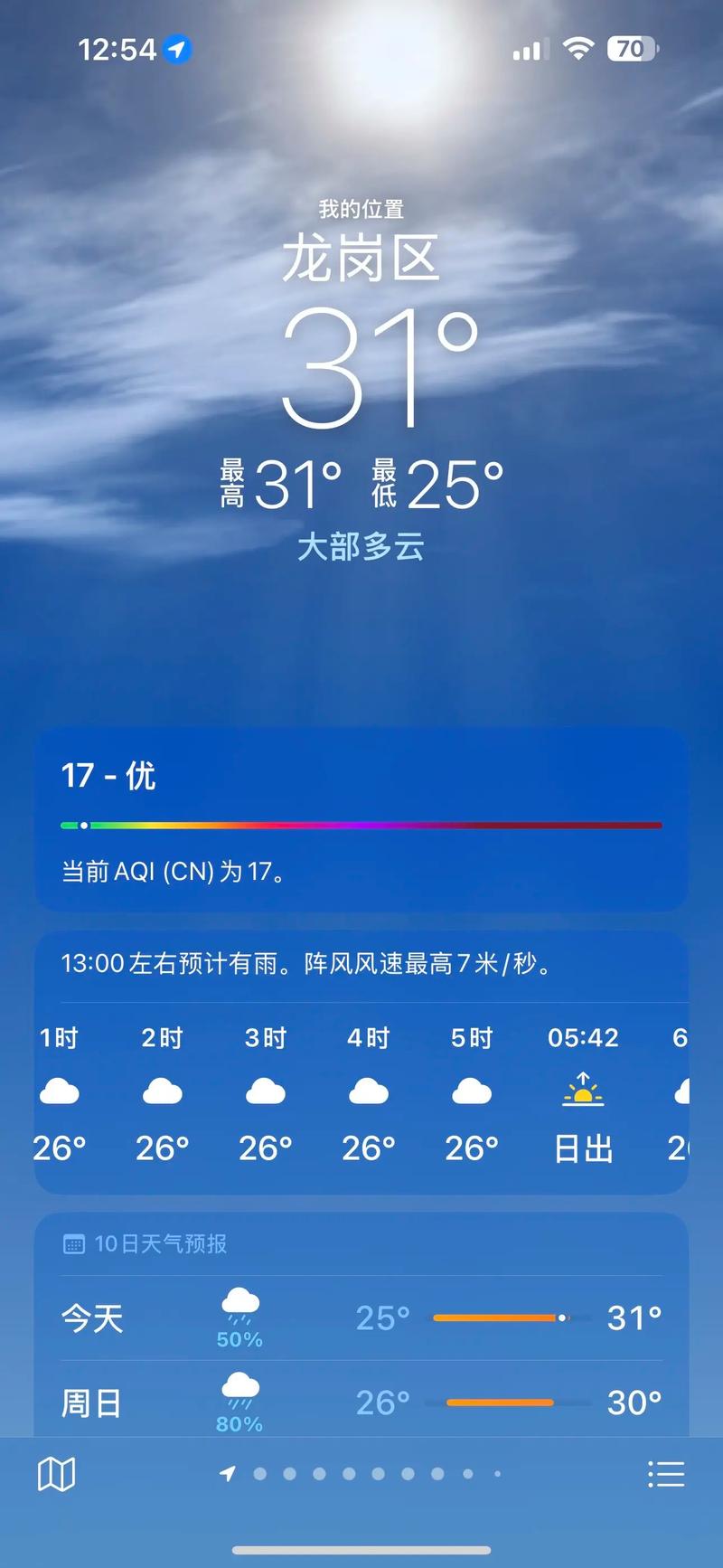Select the current location page dot

[x=229, y=1474]
